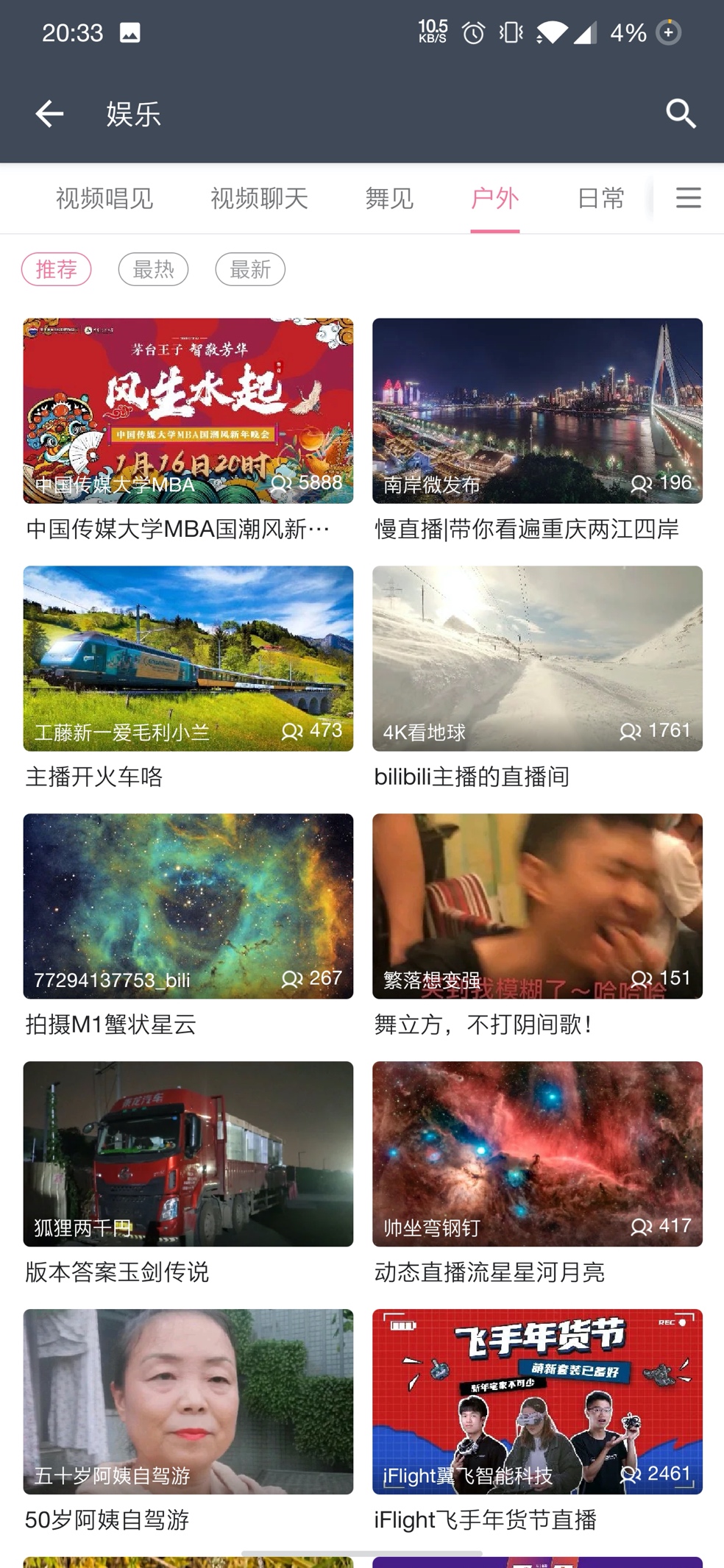Watch 慢直播|带你看遍重庆两江四岸 stream
The image size is (724, 1568).
[x=537, y=411]
